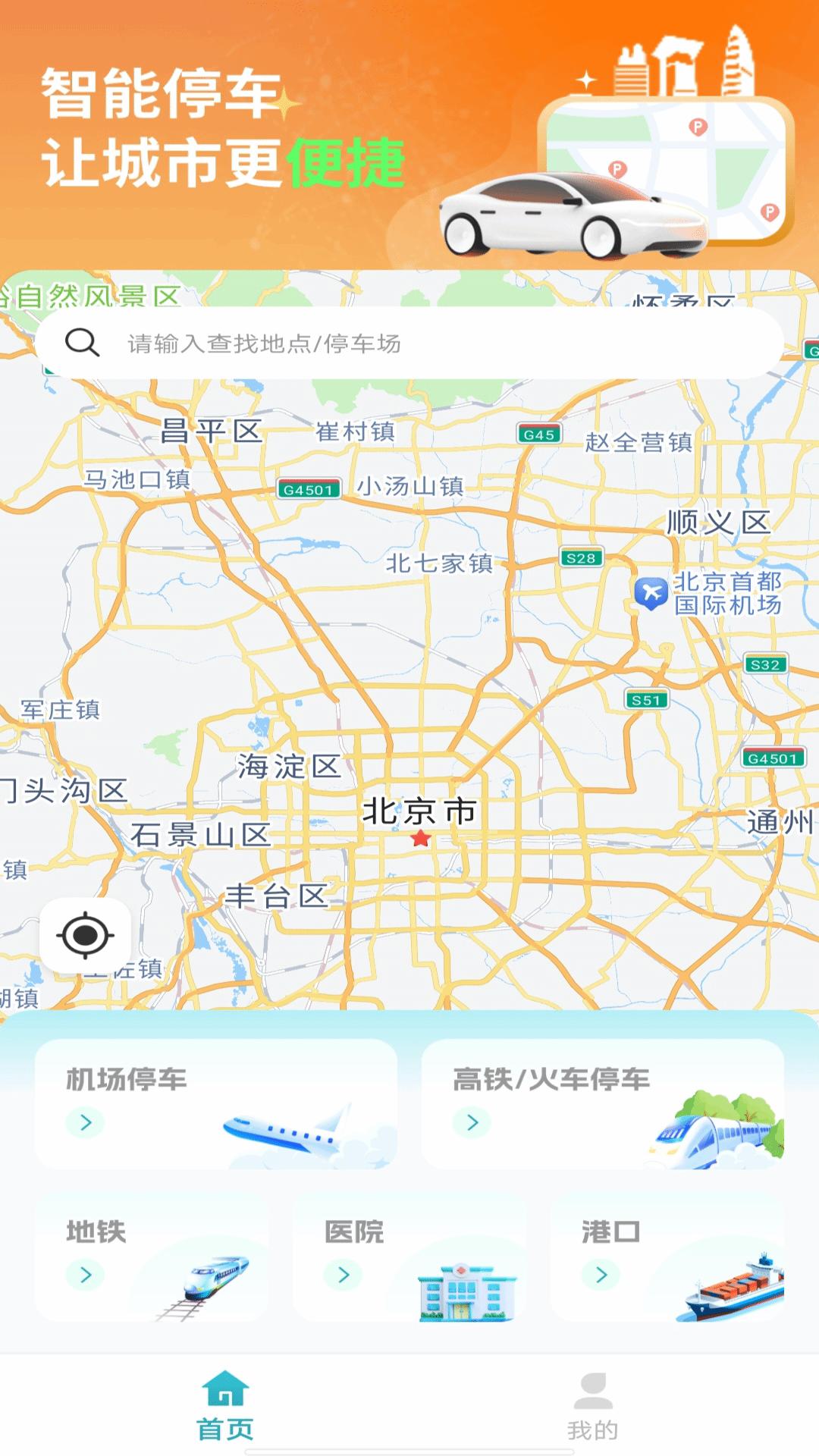Viewport: 819px width, 1456px height.
Task: Click the magnifier icon in search bar
Action: pos(82,343)
